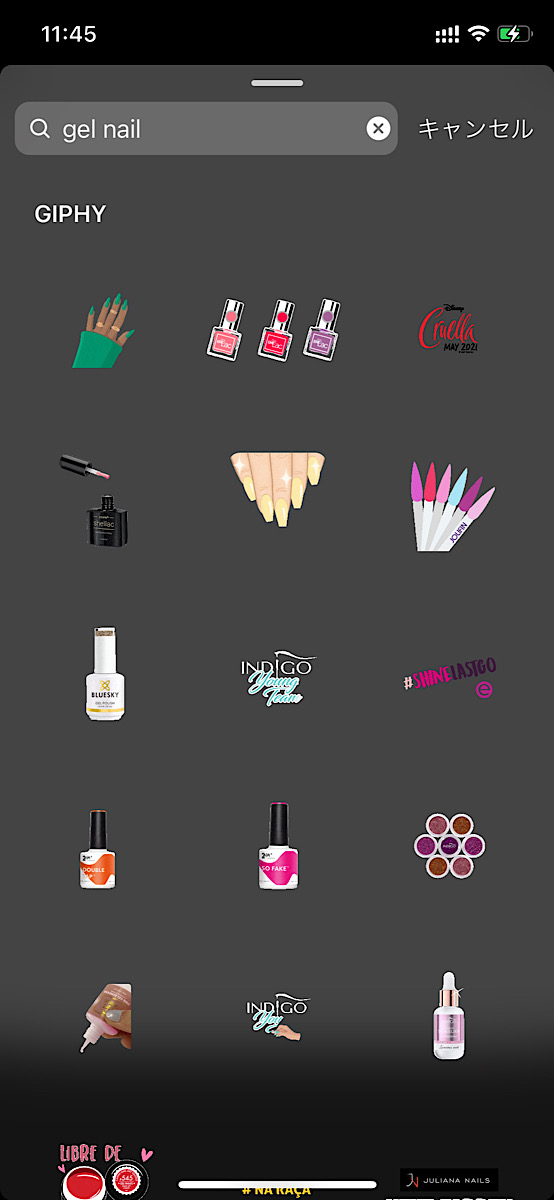554x1200 pixels.
Task: Select the Libre De sticker
Action: [x=104, y=1172]
